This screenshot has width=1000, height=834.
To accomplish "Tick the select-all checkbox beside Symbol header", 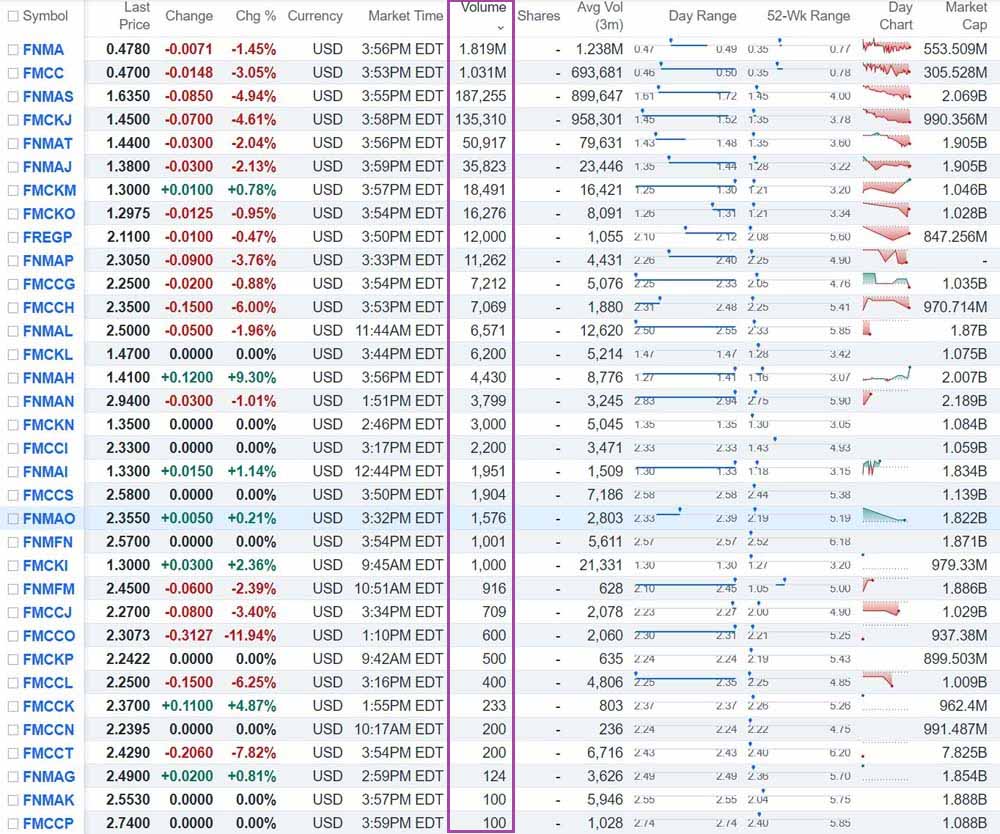I will (x=13, y=16).
